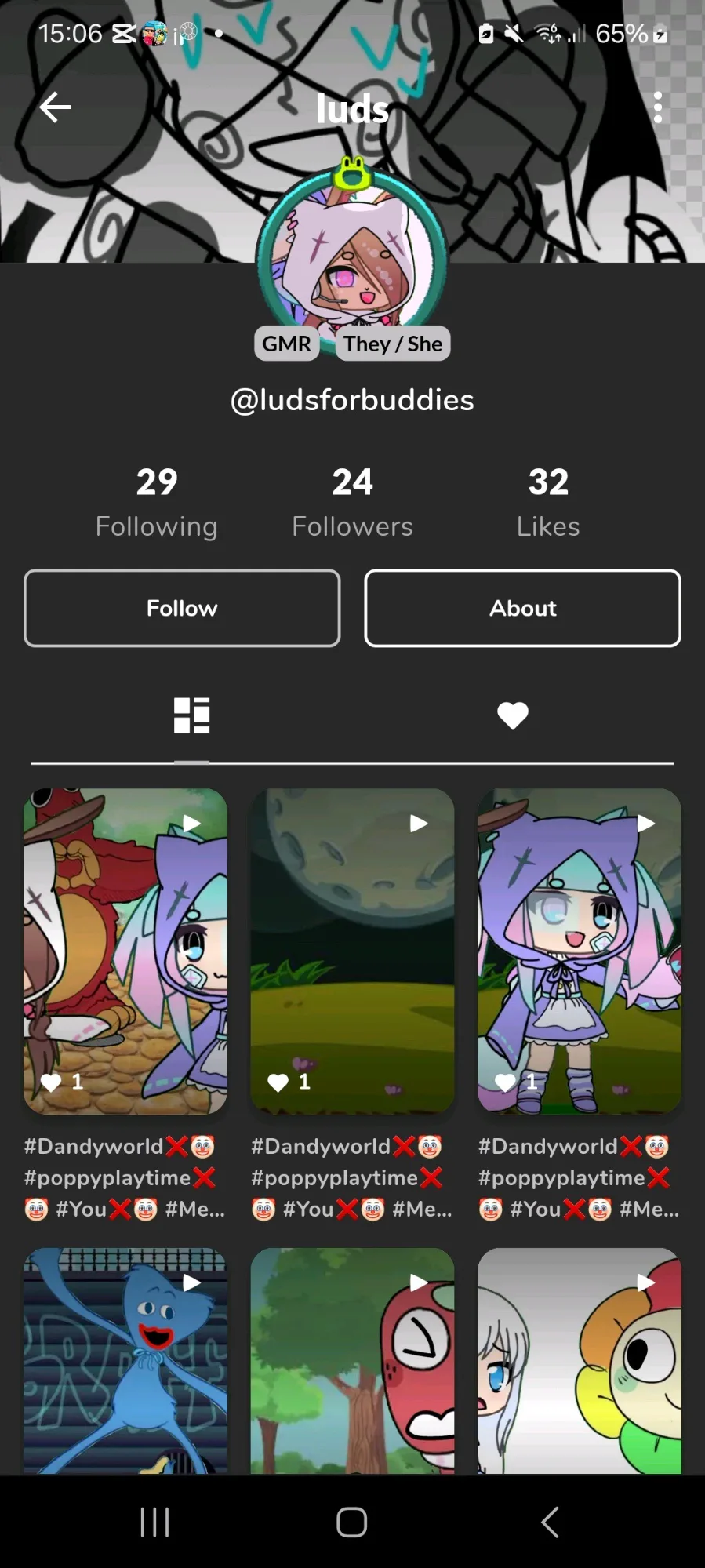This screenshot has height=1568, width=705.
Task: Open the video with the red bird character
Action: (125, 951)
